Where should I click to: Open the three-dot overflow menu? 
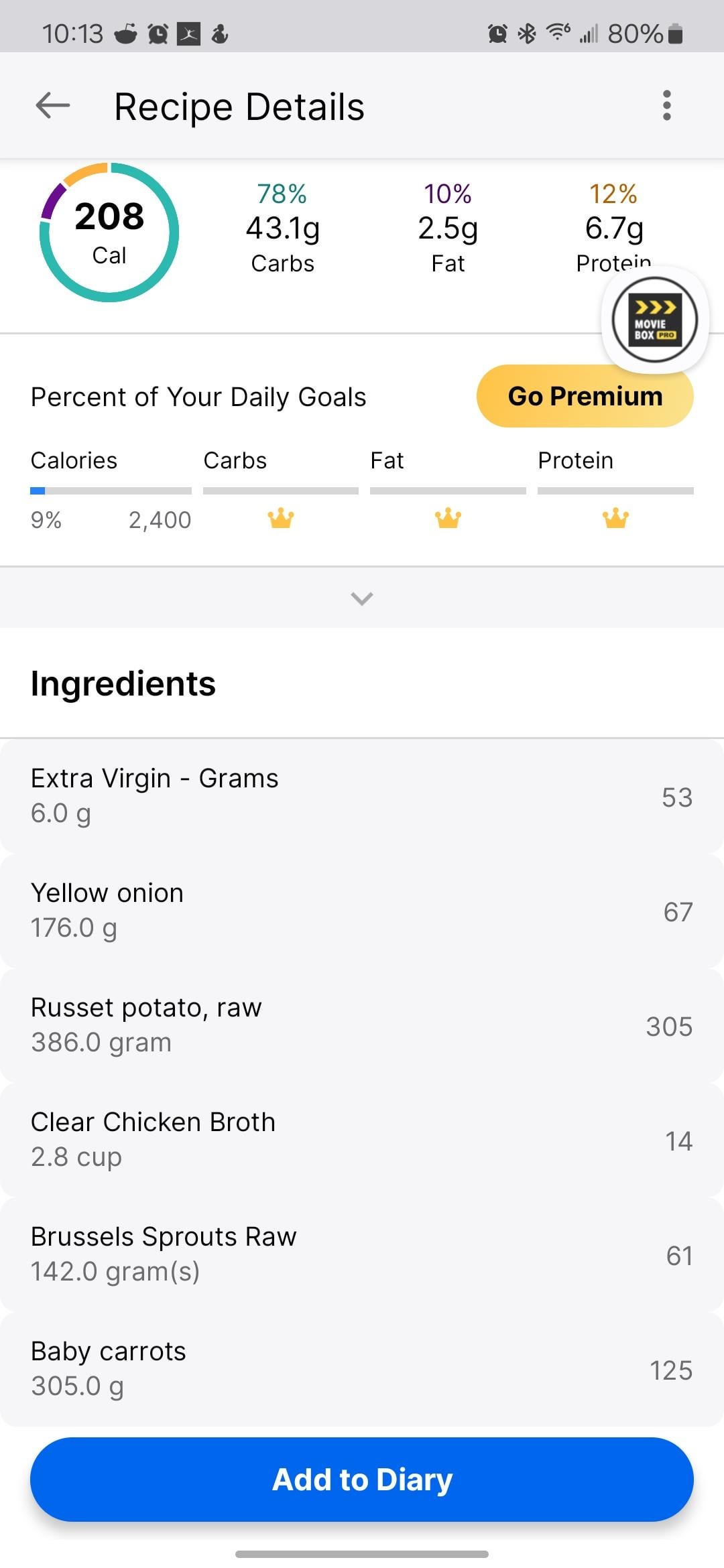[x=666, y=106]
